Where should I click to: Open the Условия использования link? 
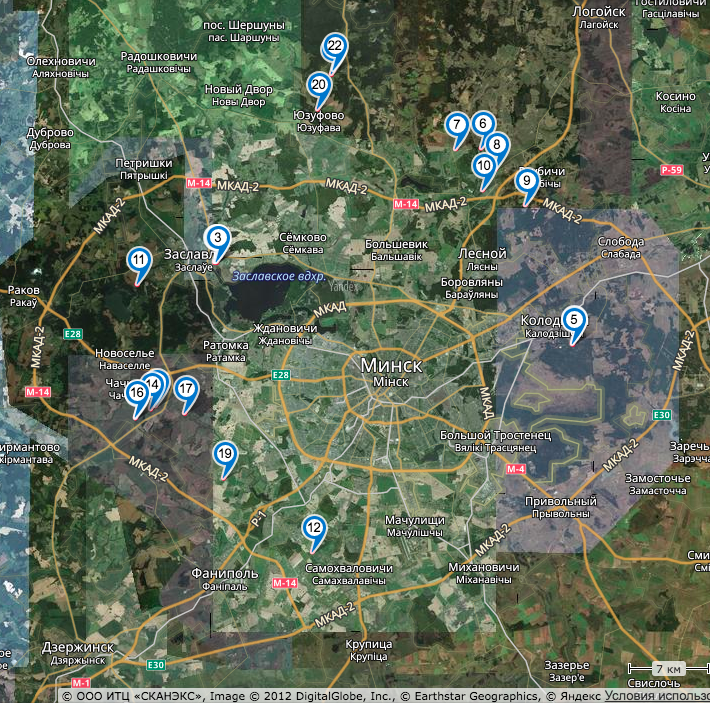tap(656, 695)
